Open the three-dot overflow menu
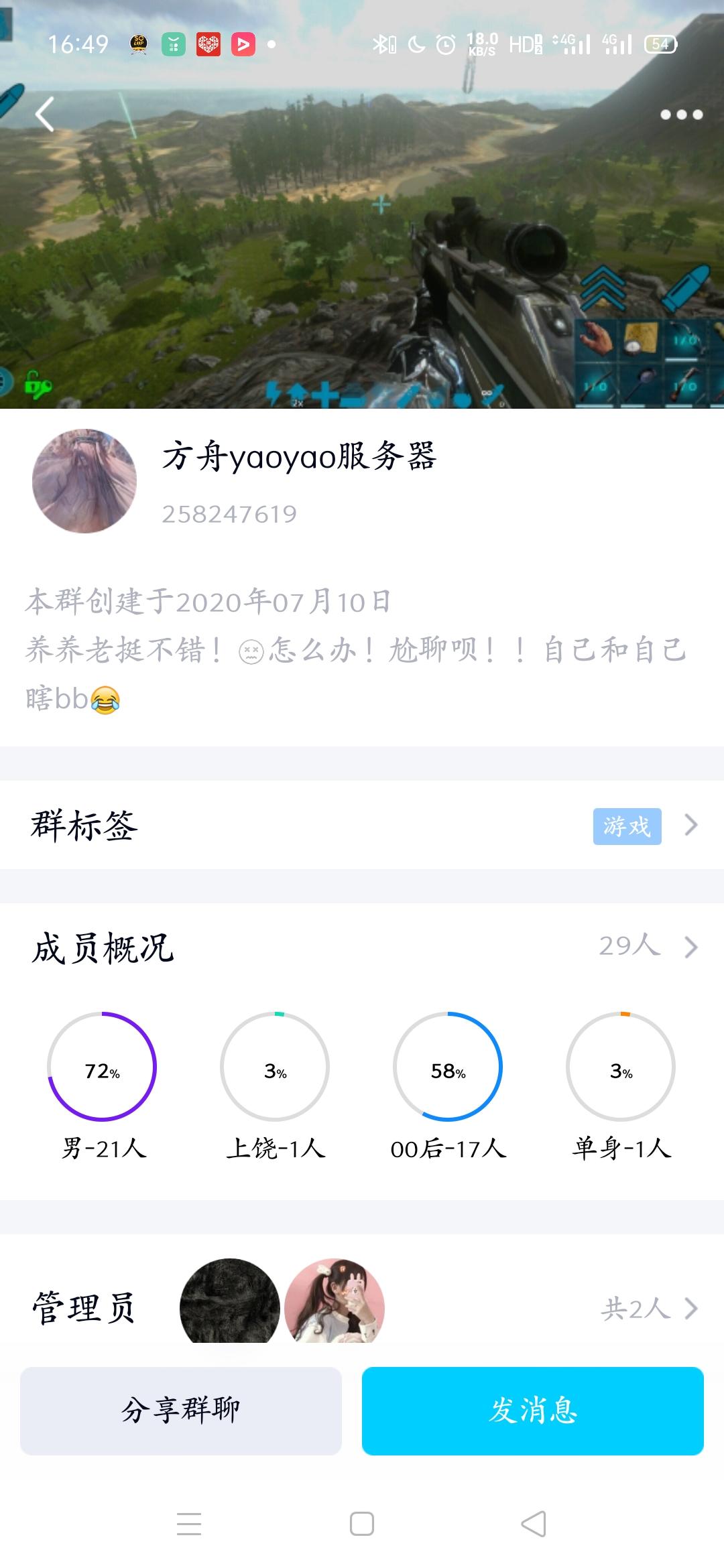Viewport: 724px width, 1568px height. pyautogui.click(x=681, y=115)
